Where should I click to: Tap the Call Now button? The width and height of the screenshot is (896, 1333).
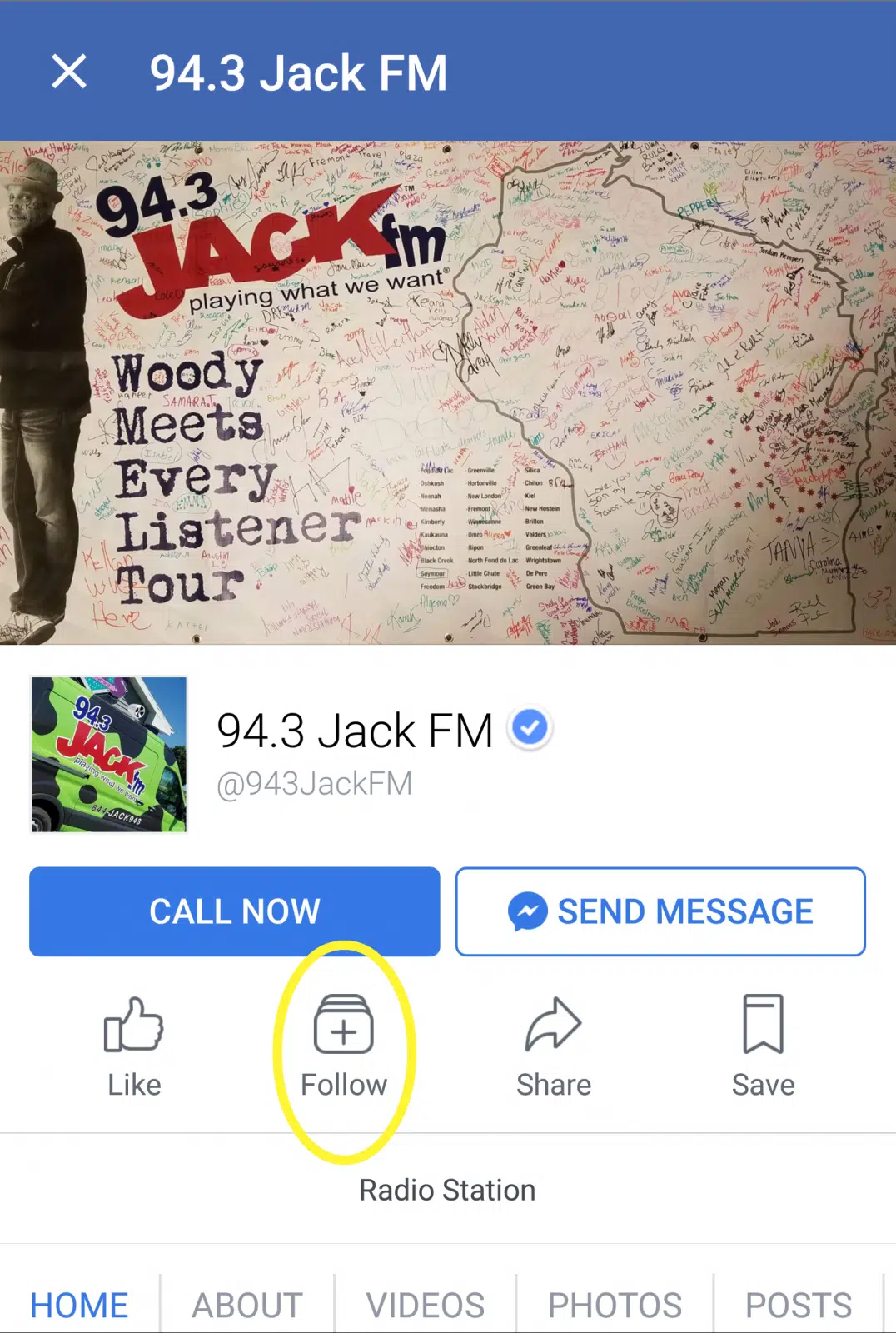click(235, 911)
